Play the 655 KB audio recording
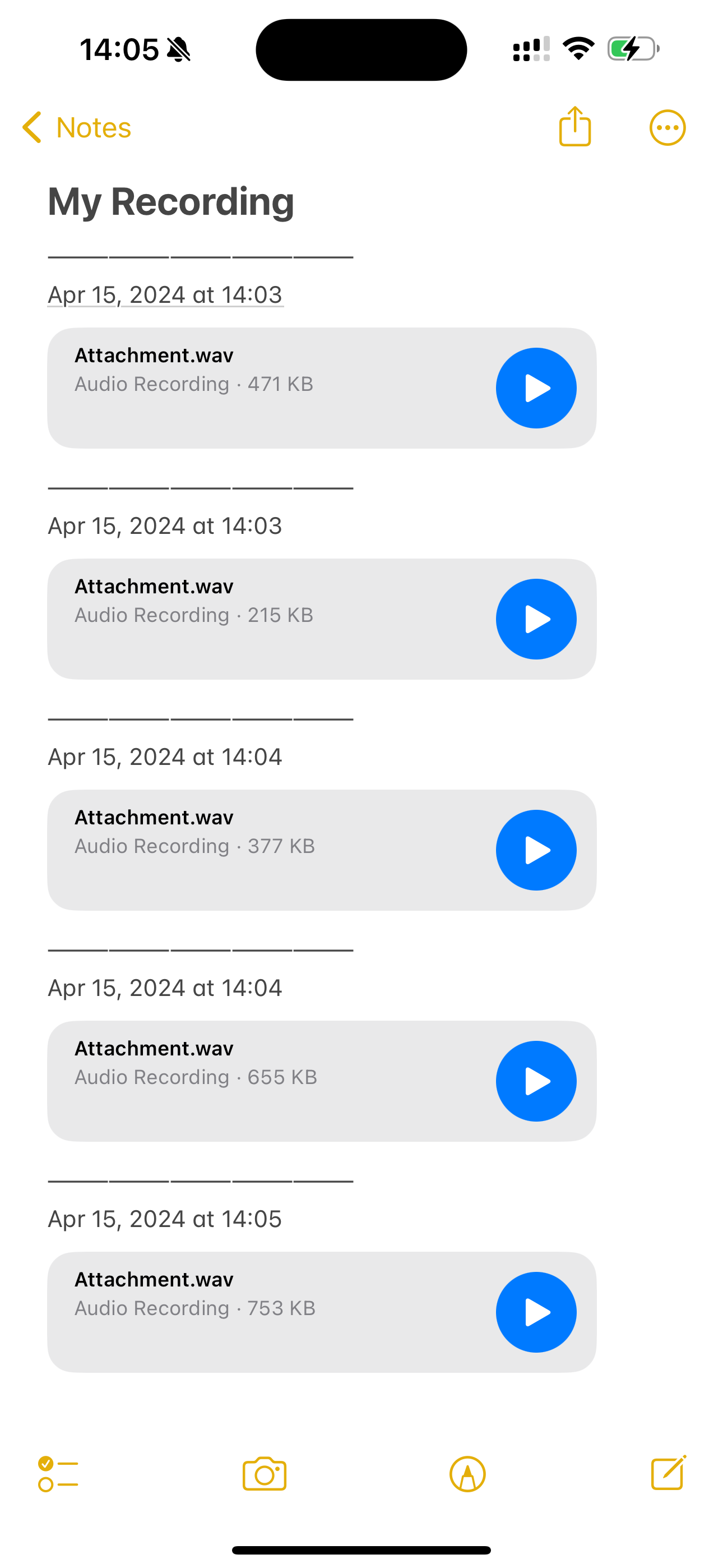723x1568 pixels. point(536,1081)
